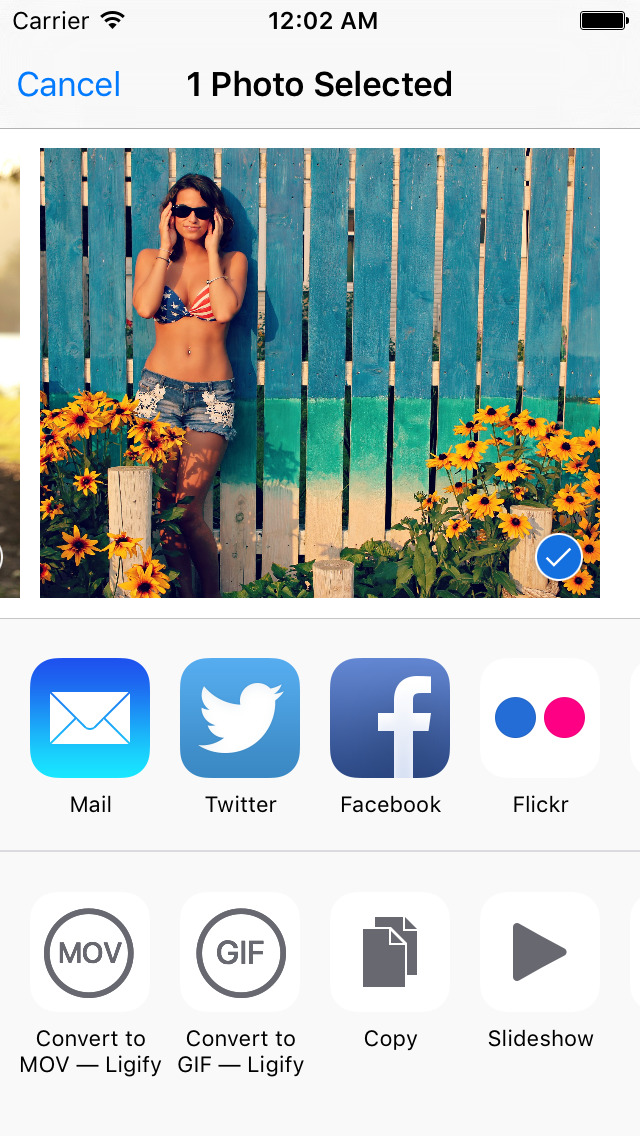The width and height of the screenshot is (640, 1136).
Task: Choose Convert to MOV — Ligify
Action: click(x=90, y=952)
